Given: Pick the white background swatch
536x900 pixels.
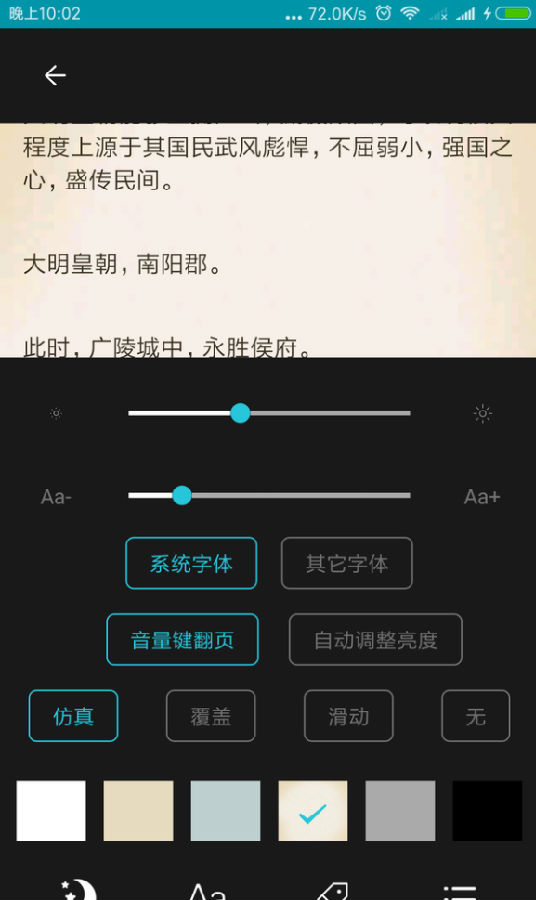Looking at the screenshot, I should (x=51, y=810).
